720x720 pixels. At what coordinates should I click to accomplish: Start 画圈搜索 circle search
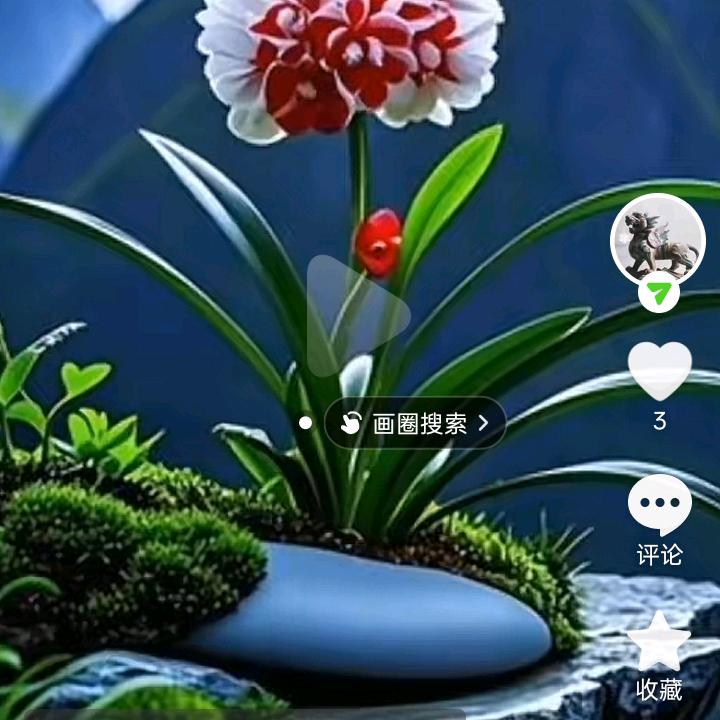click(x=416, y=423)
